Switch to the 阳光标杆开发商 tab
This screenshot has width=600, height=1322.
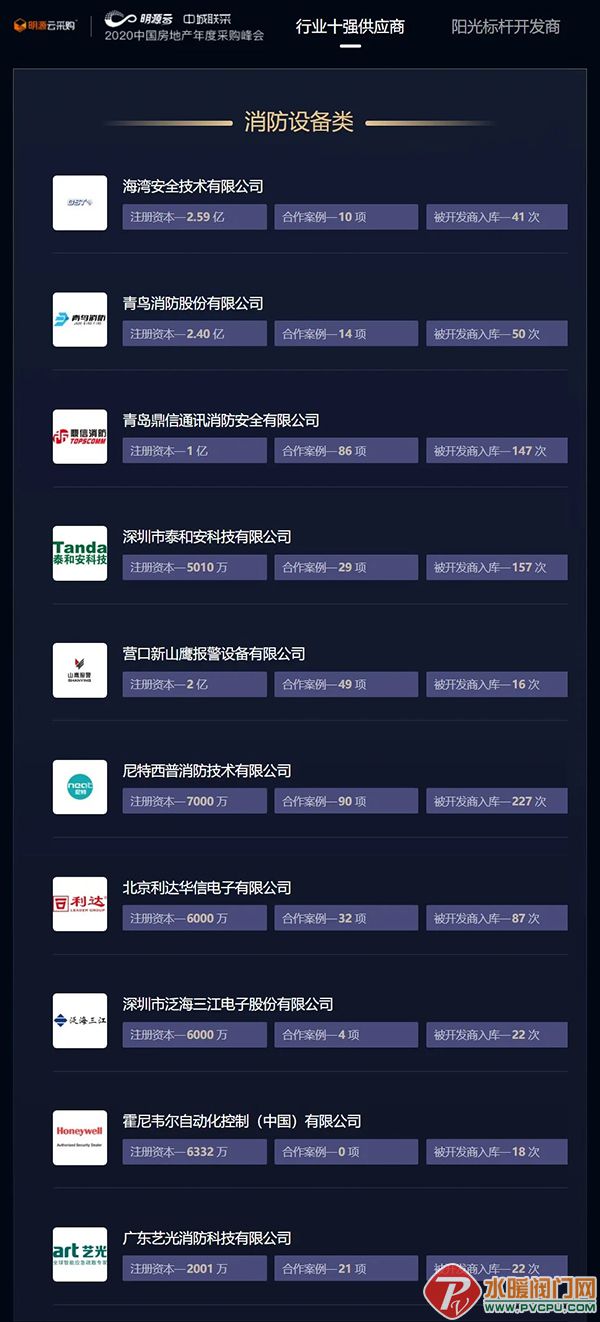(x=505, y=27)
